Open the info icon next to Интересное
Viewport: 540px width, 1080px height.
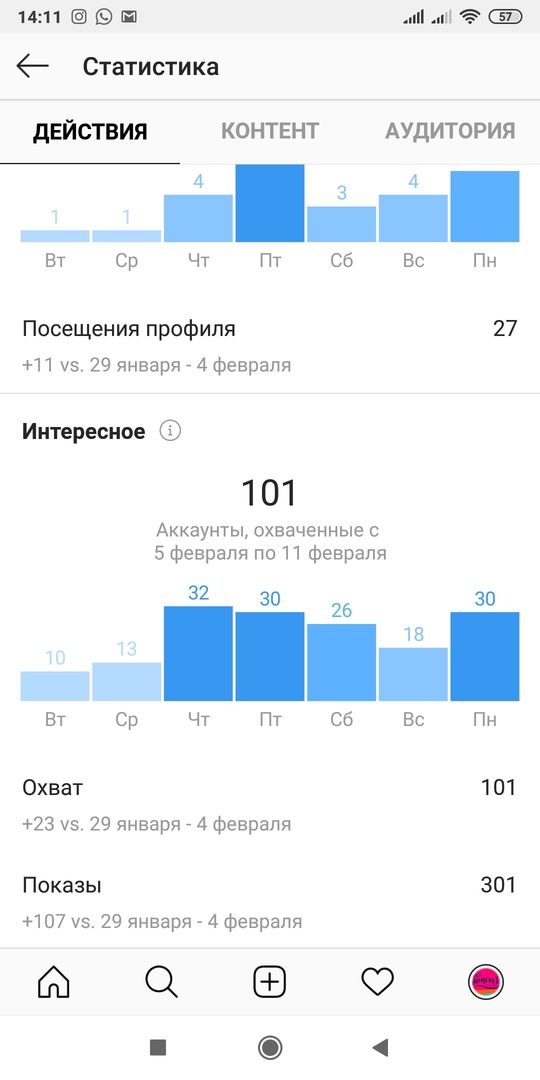coord(170,431)
